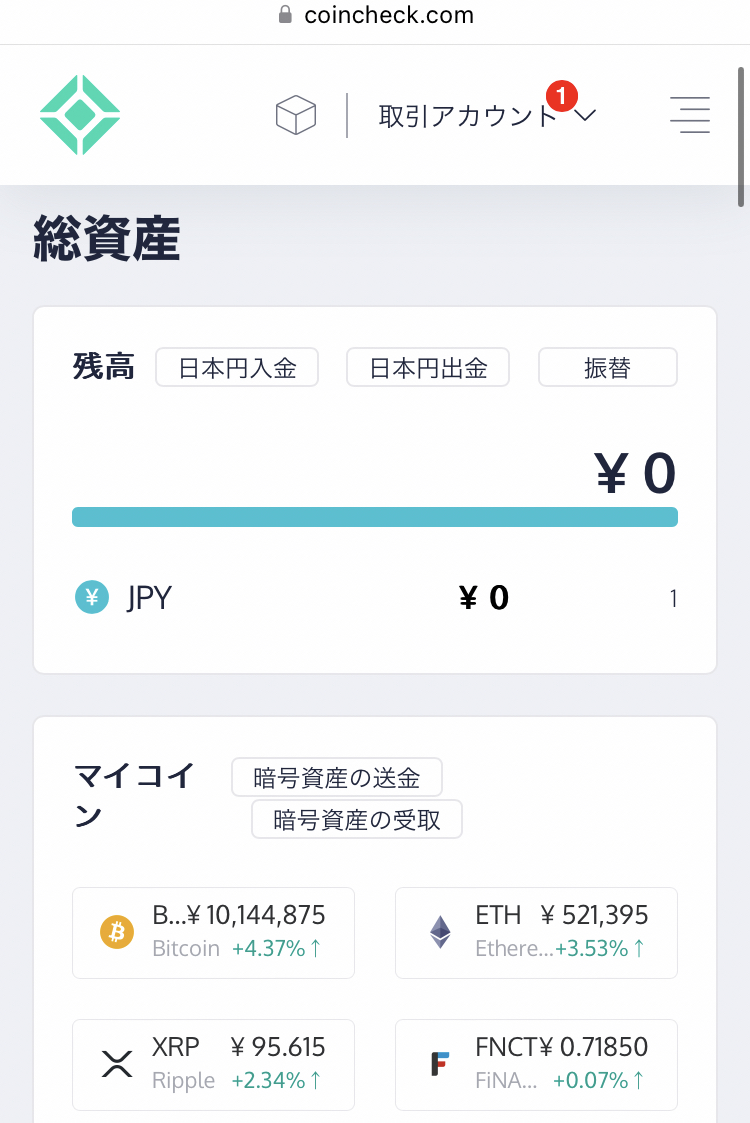Click the lock icon in the address bar

285,14
